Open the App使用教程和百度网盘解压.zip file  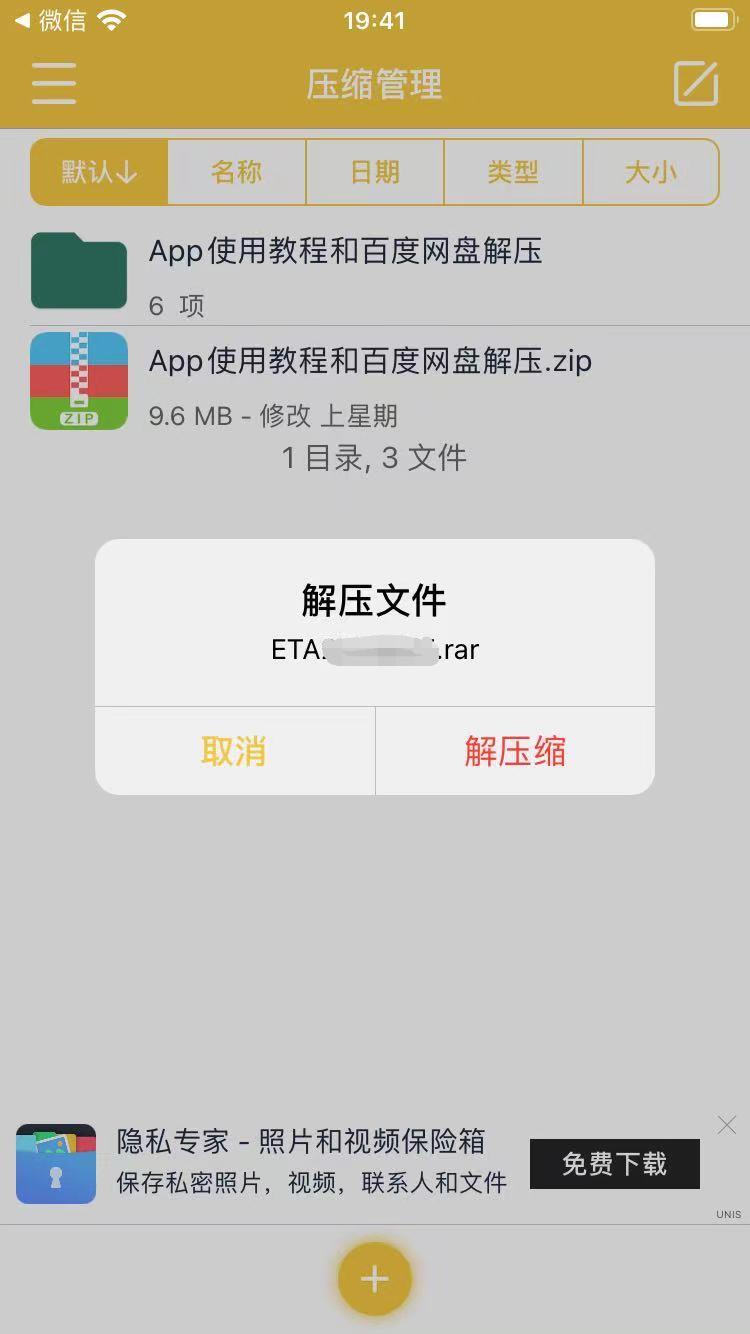375,381
